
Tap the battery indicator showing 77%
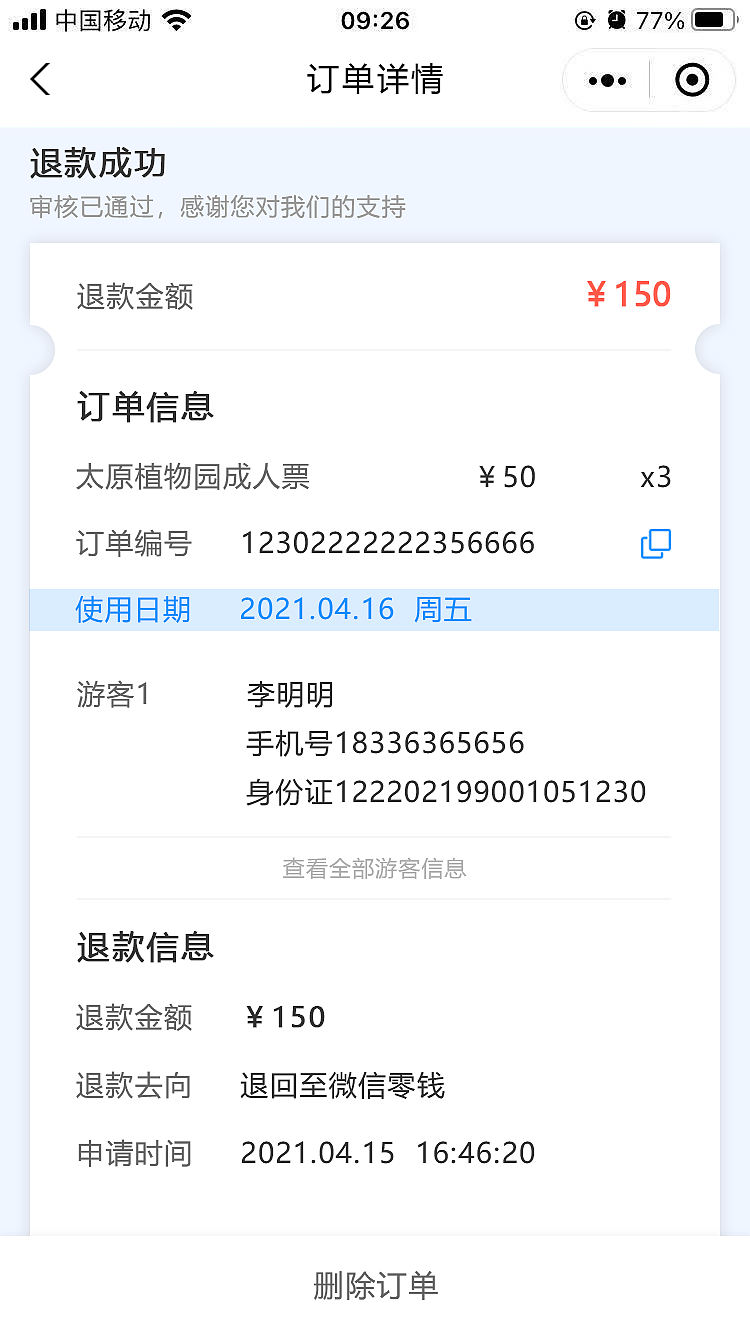tap(712, 18)
